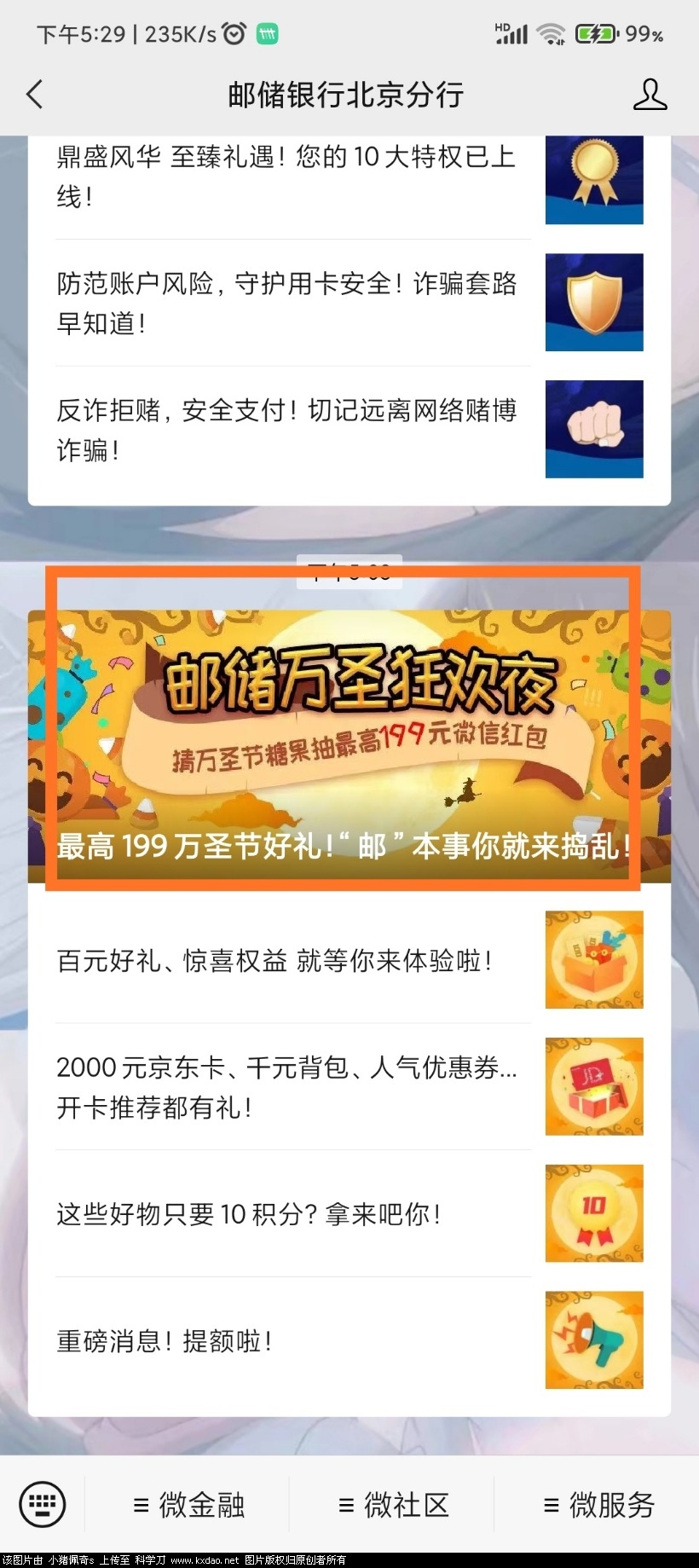Open article 这些好物只要10积分
The height and width of the screenshot is (1568, 699).
[290, 1214]
